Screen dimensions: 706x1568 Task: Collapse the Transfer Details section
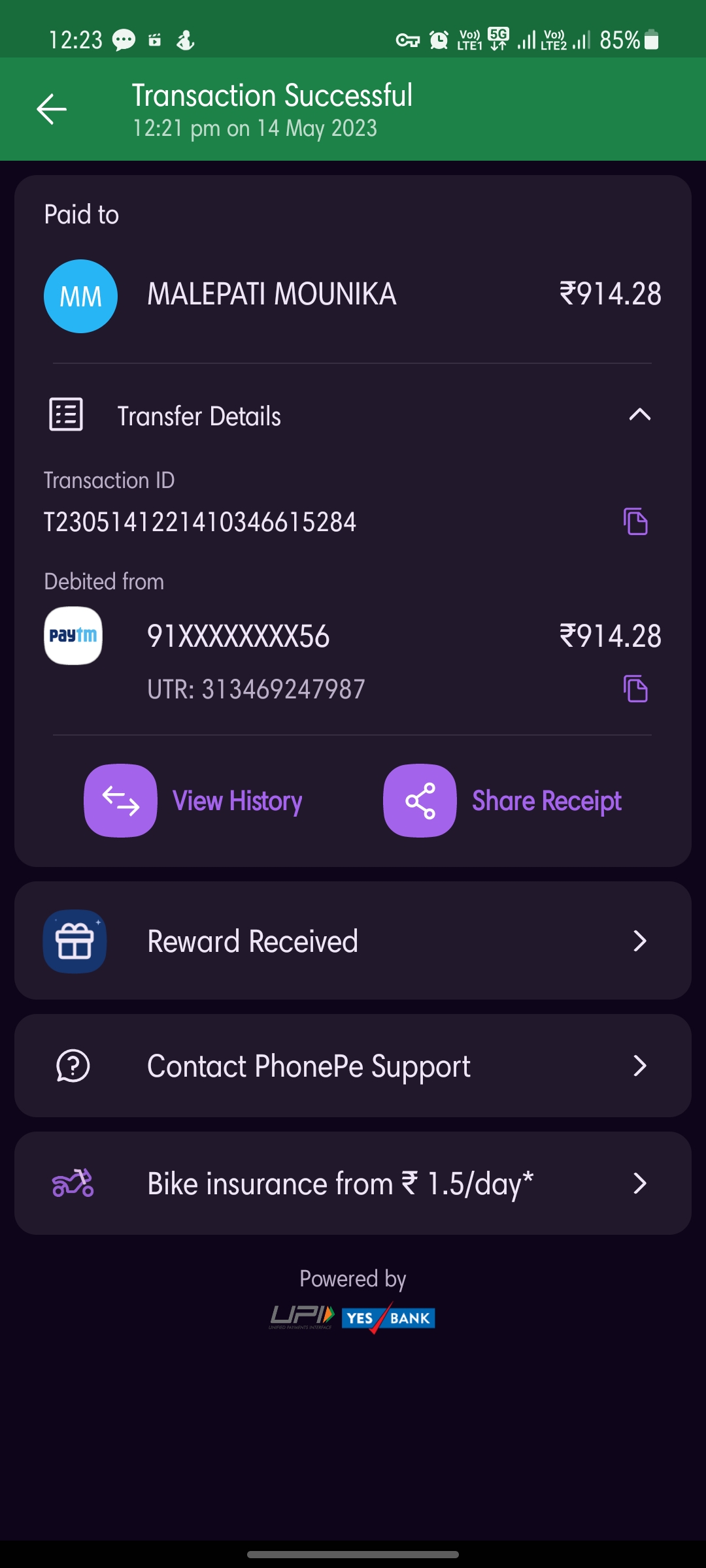(x=639, y=415)
